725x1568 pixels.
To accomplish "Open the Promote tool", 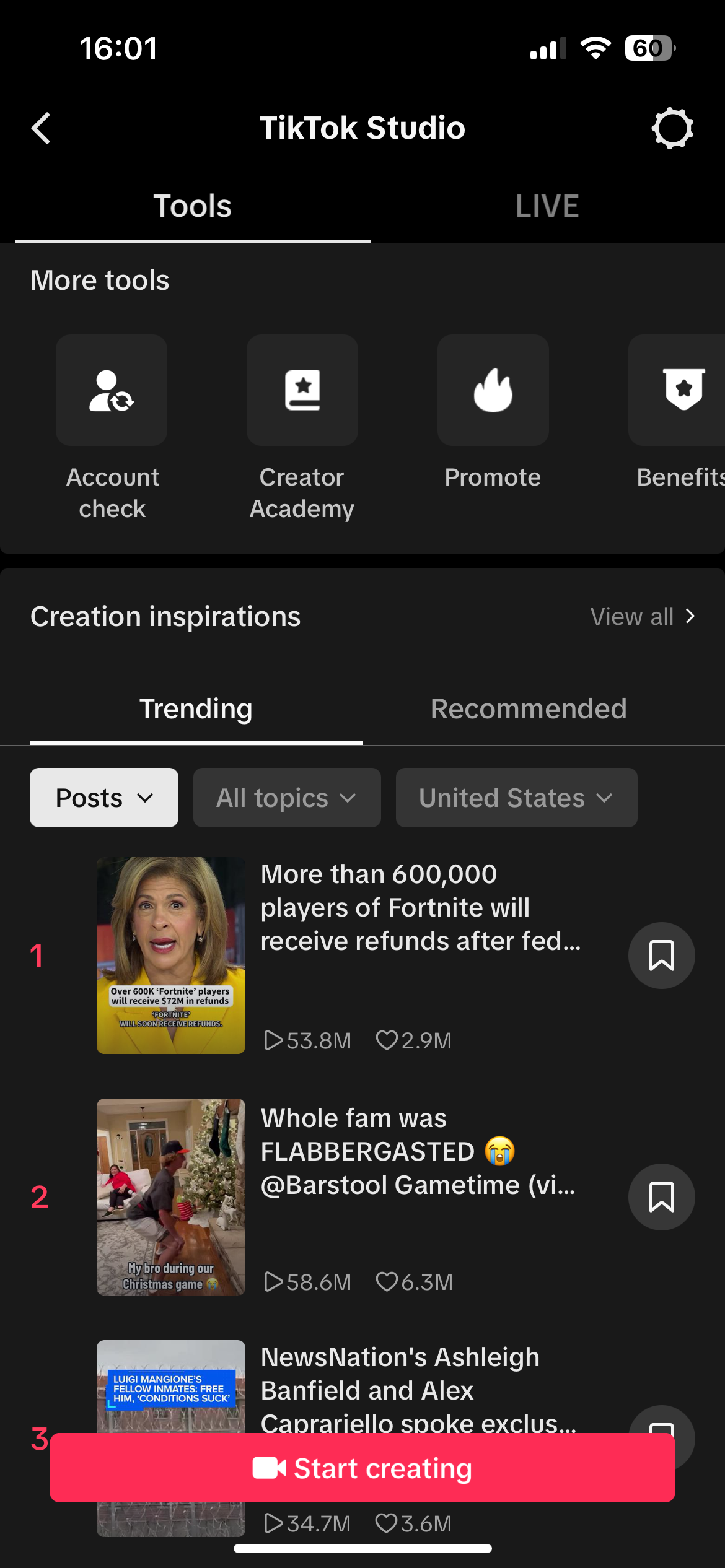I will 493,391.
